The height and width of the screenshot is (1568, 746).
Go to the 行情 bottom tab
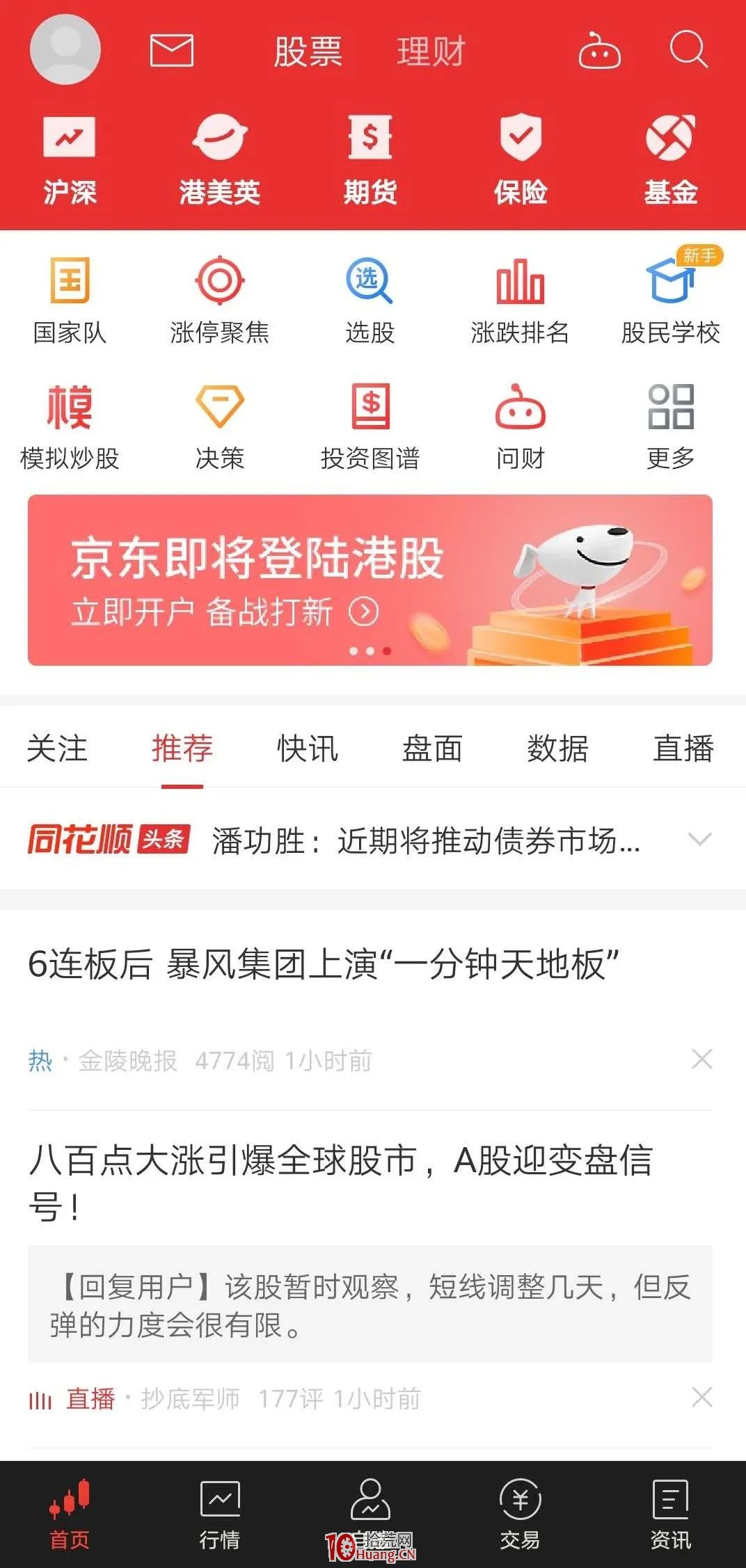point(220,1514)
